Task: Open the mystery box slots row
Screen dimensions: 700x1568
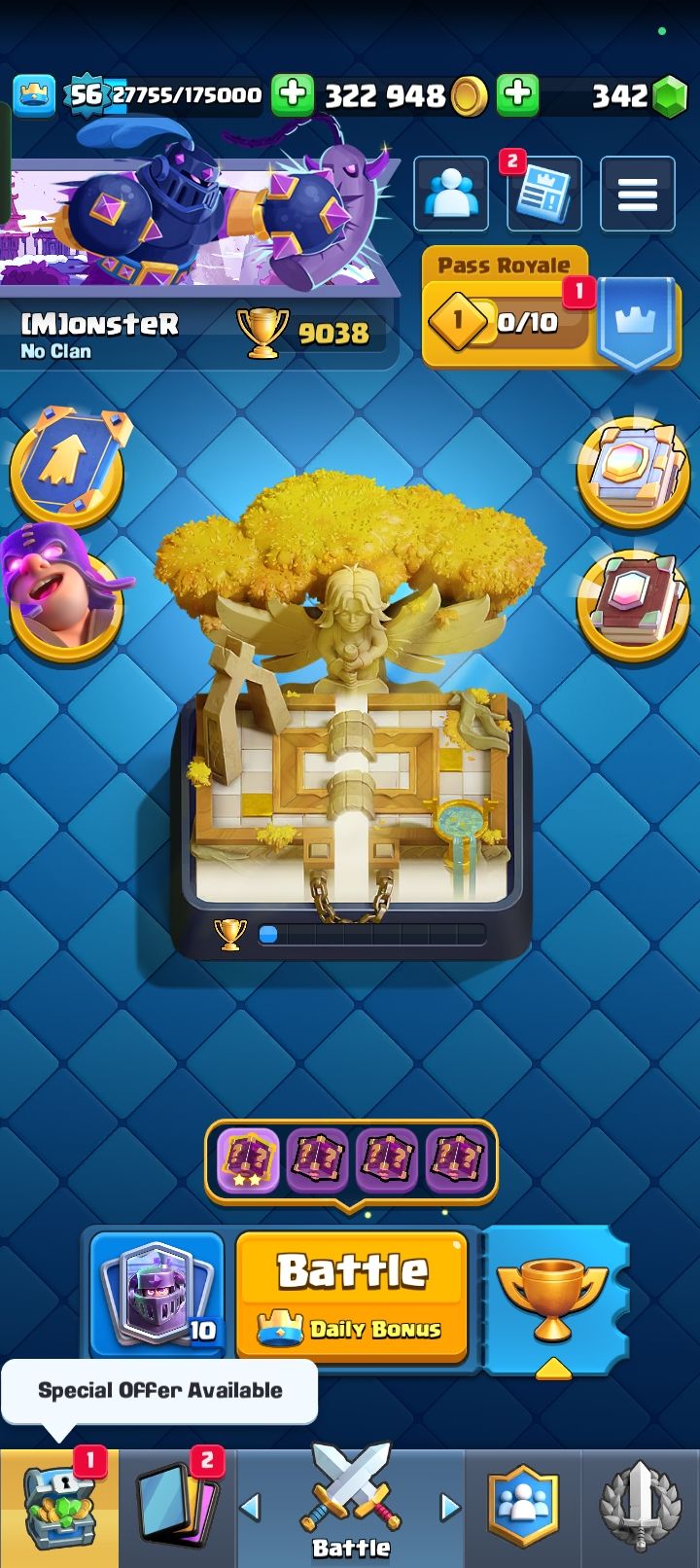Action: click(351, 1160)
